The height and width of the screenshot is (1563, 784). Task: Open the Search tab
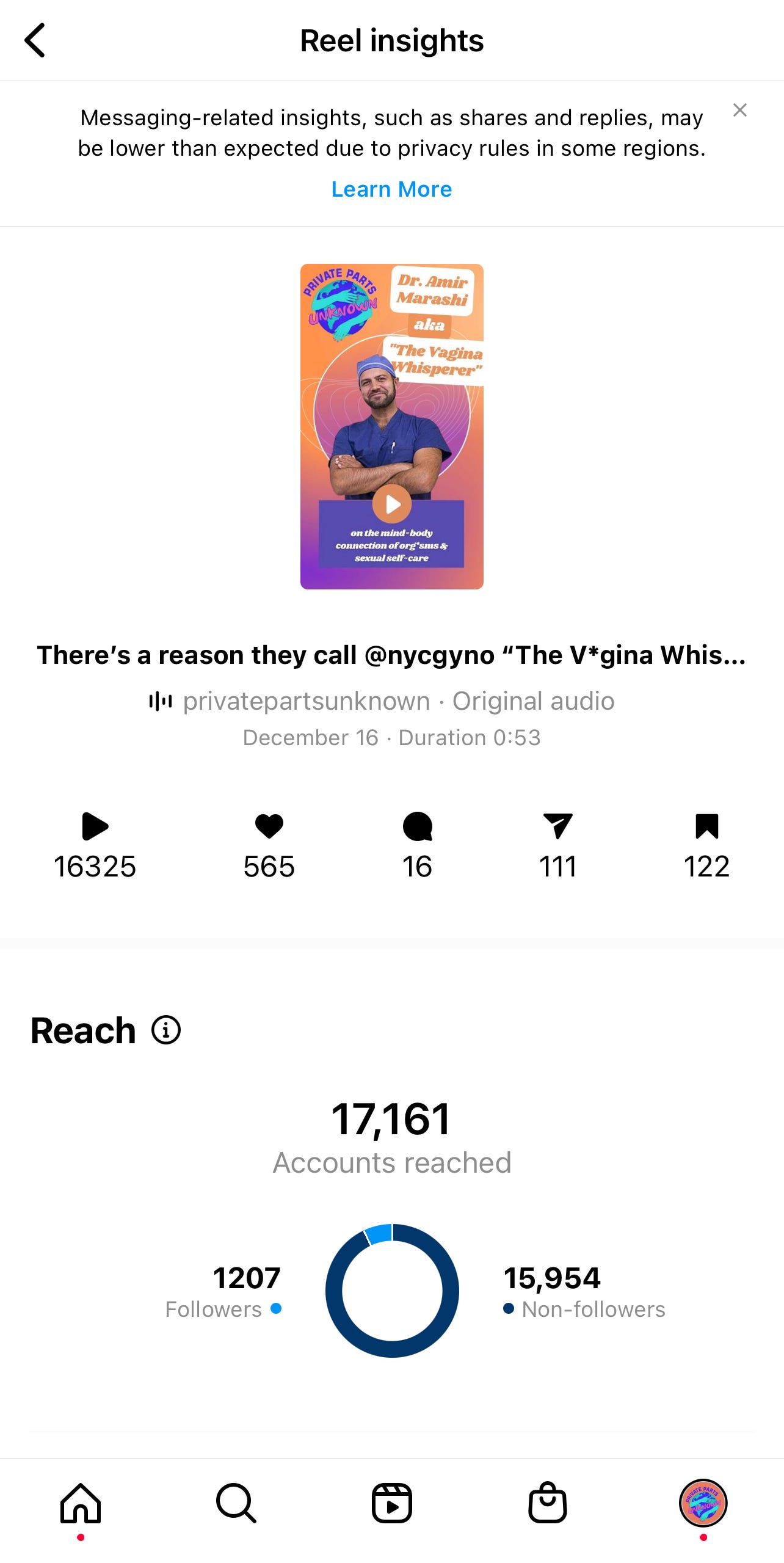(x=236, y=1503)
